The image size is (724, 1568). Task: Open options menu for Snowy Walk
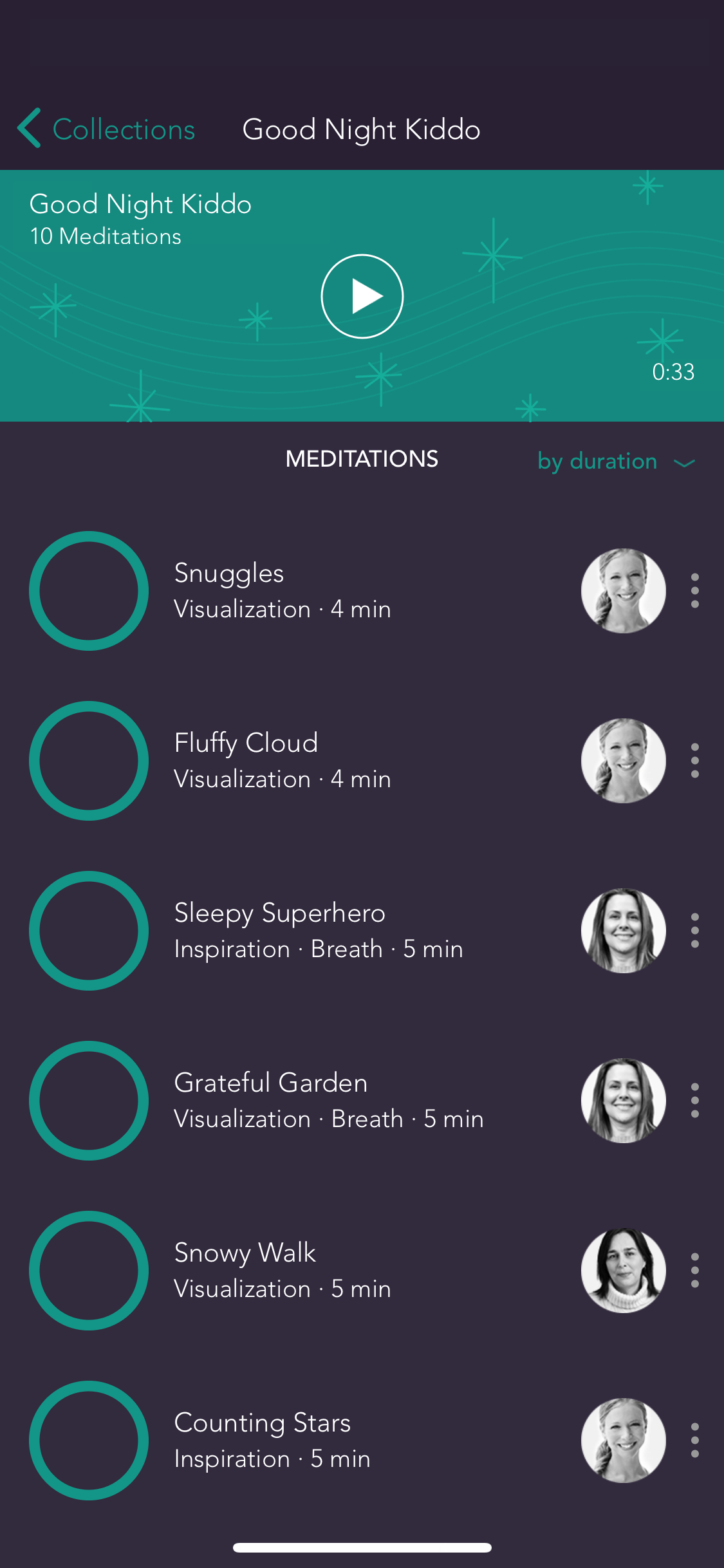click(695, 1271)
